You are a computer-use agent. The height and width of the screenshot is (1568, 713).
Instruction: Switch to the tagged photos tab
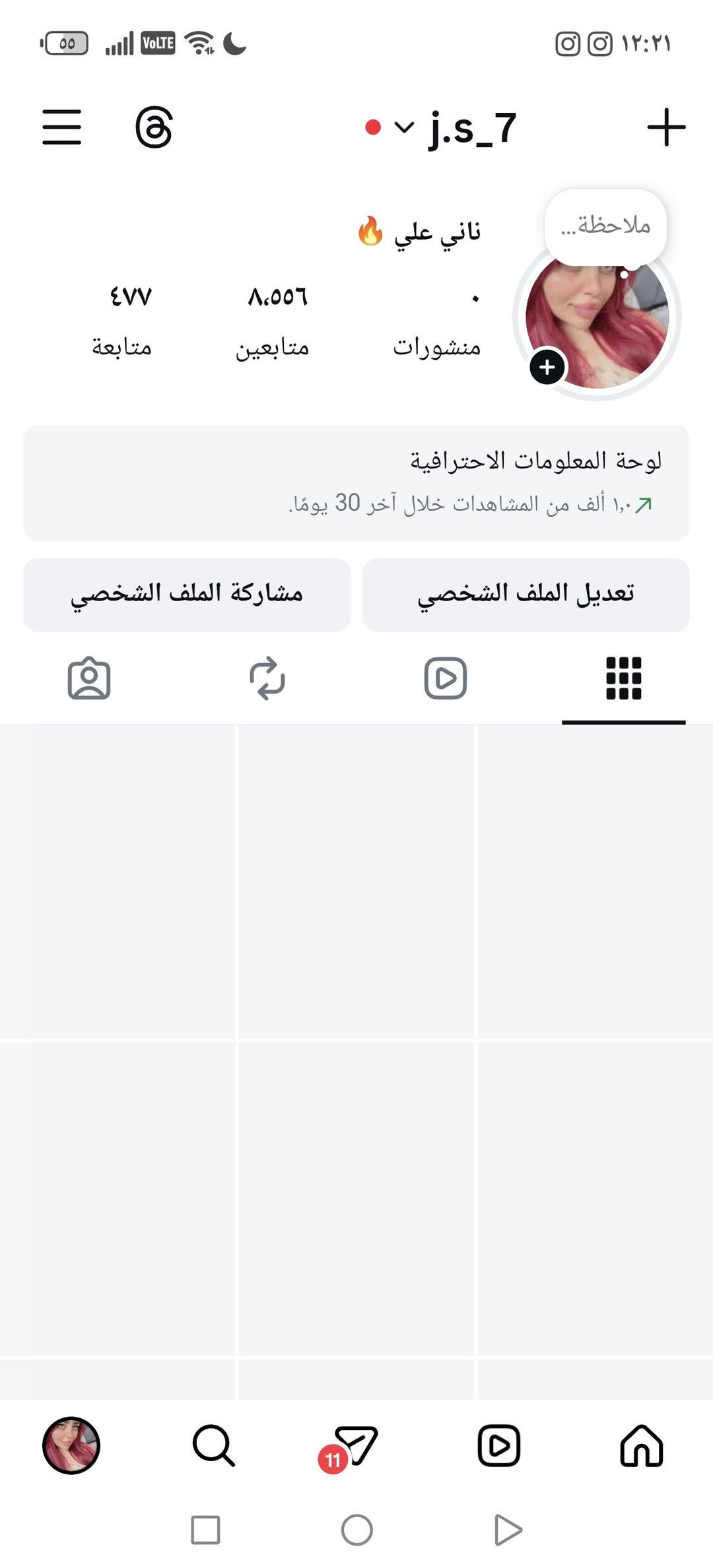pyautogui.click(x=89, y=678)
